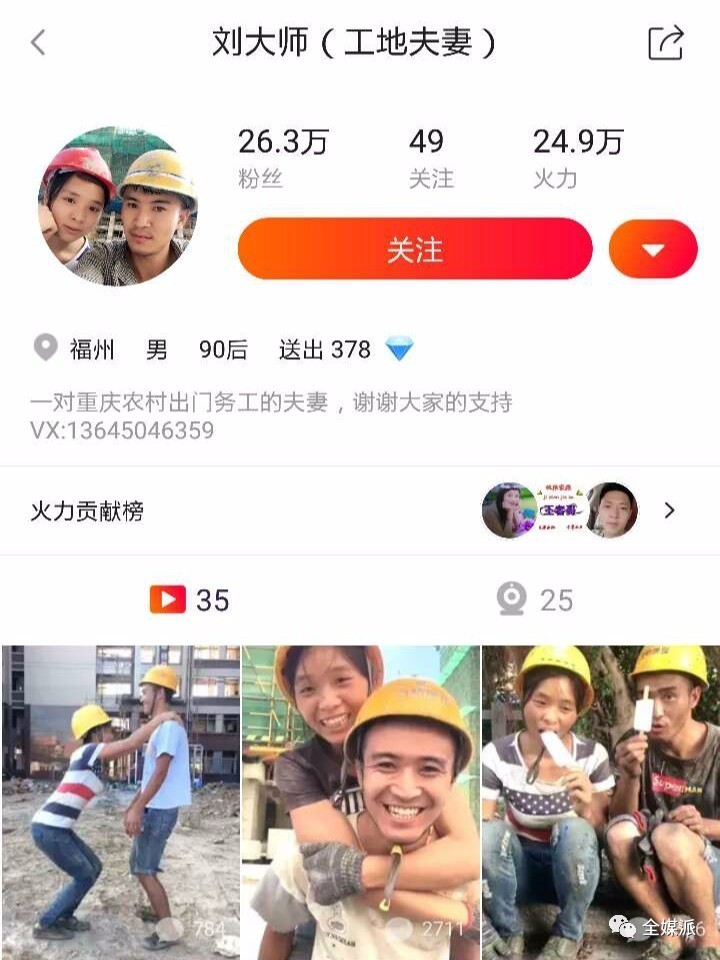720x960 pixels.
Task: Expand the orange dropdown arrow button
Action: (x=653, y=249)
